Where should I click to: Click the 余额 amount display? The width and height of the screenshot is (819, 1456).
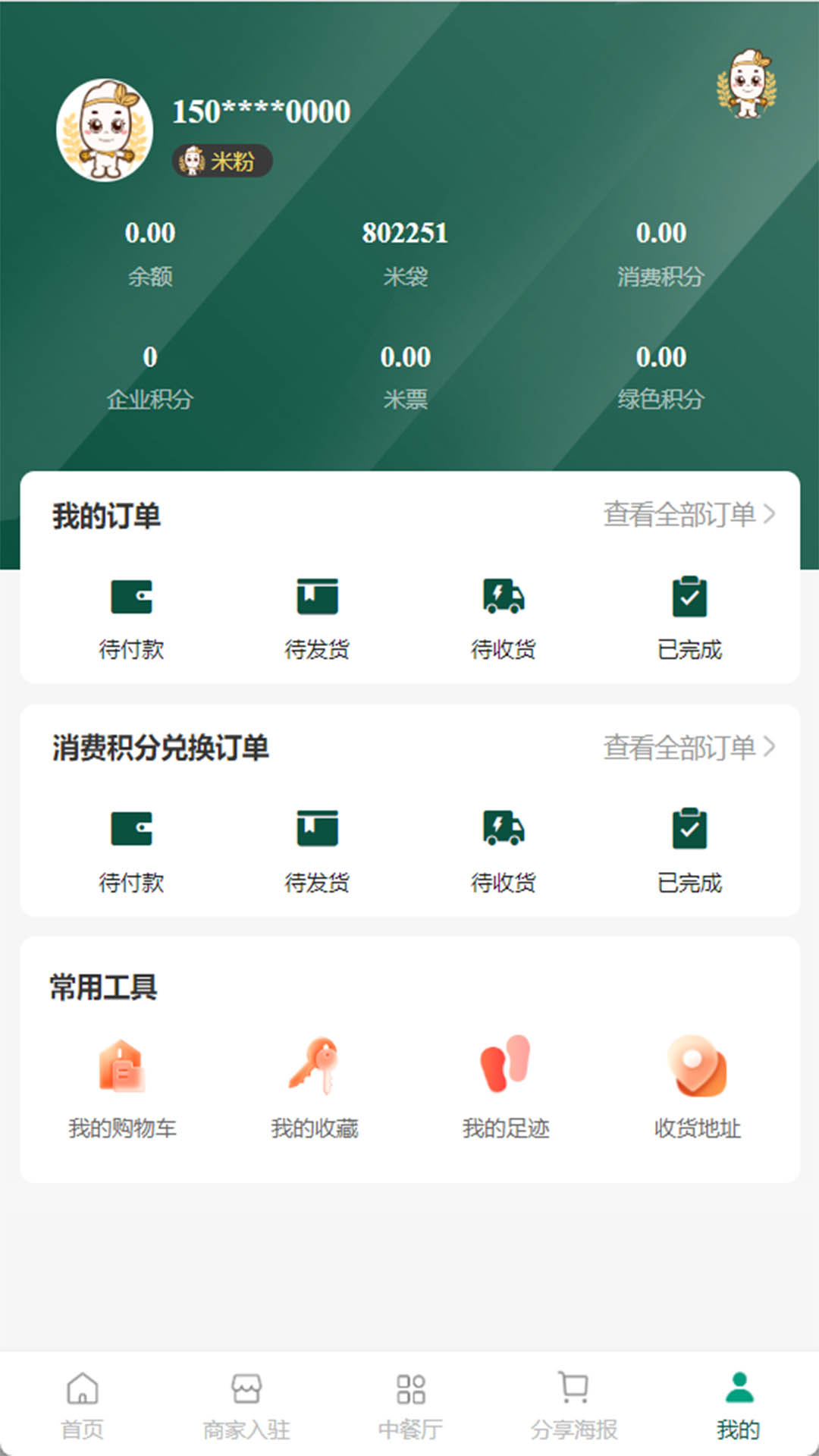coord(151,234)
